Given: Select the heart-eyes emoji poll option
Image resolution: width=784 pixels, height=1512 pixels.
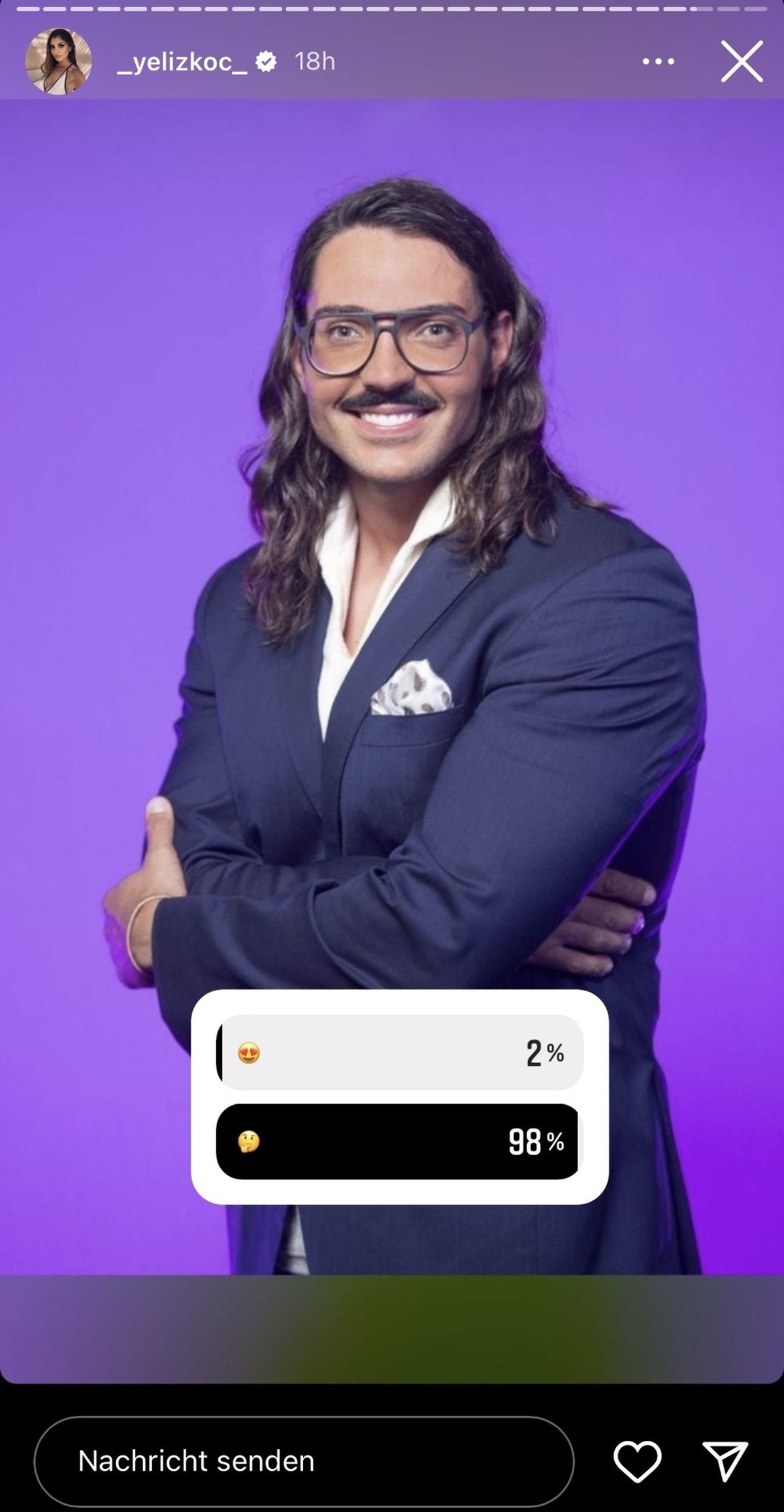Looking at the screenshot, I should pos(399,1053).
